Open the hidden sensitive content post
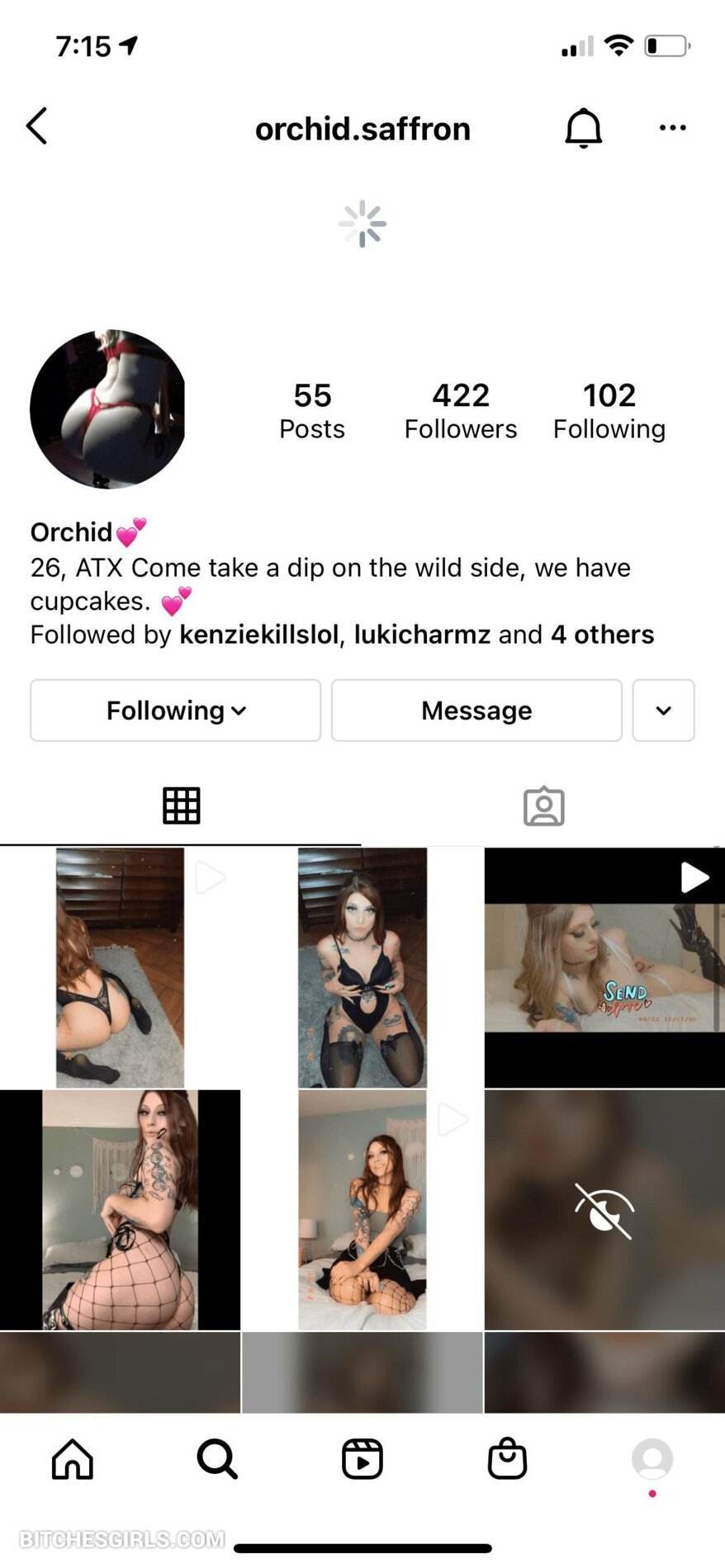 [604, 1210]
